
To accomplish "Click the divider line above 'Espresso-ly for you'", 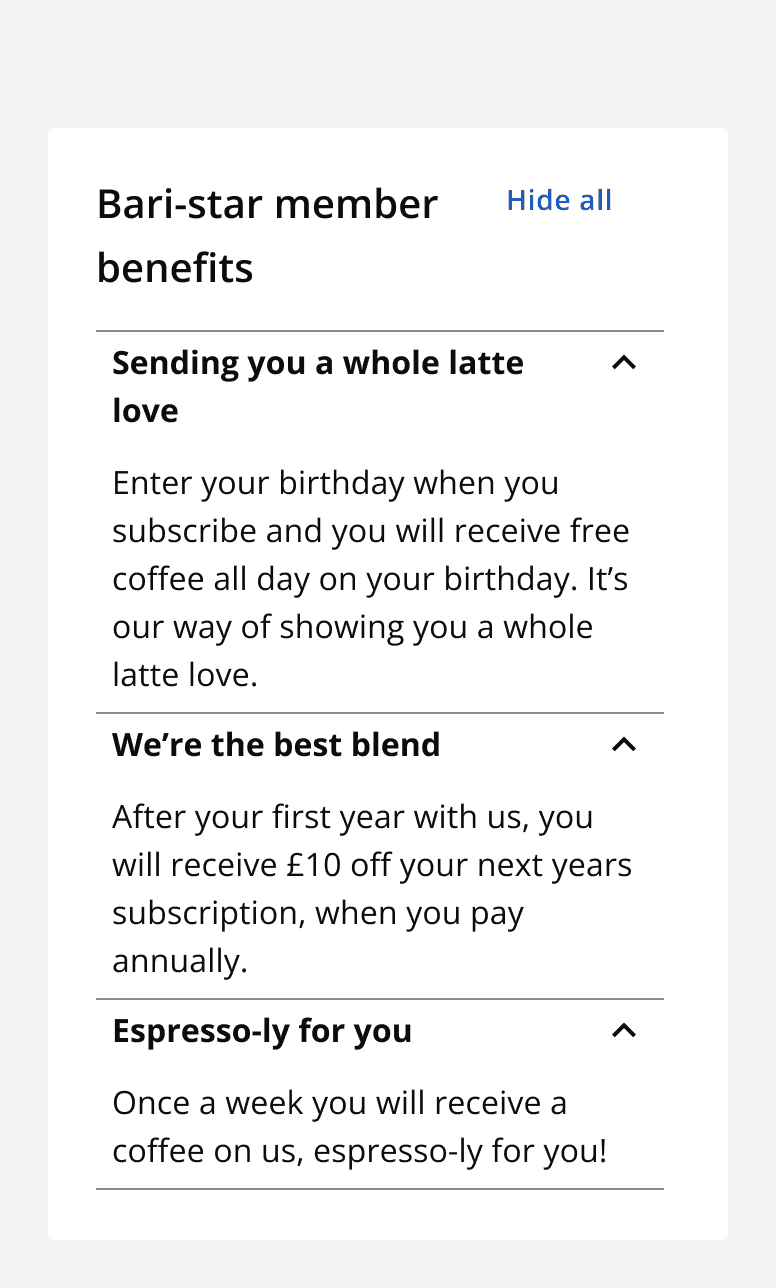I will (380, 997).
